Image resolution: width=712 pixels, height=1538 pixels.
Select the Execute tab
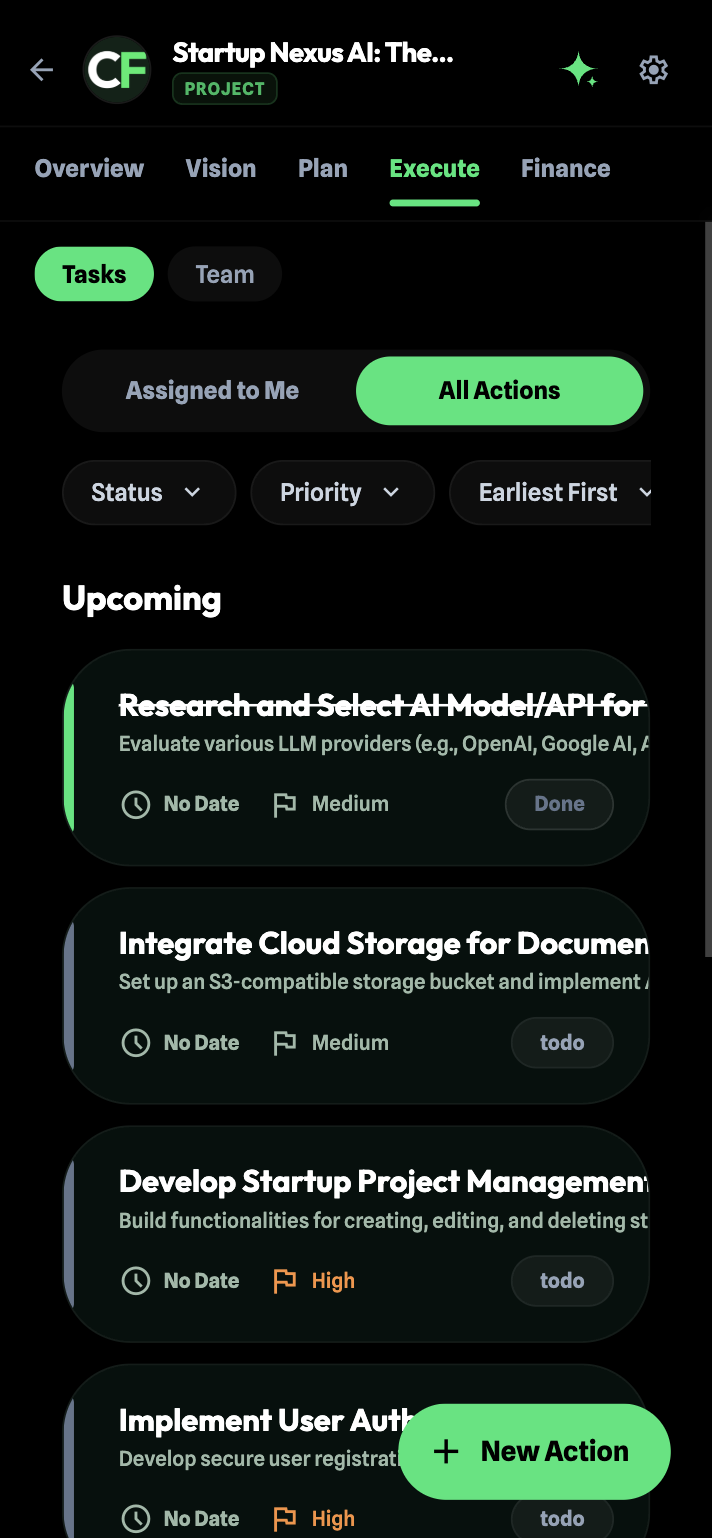[434, 169]
